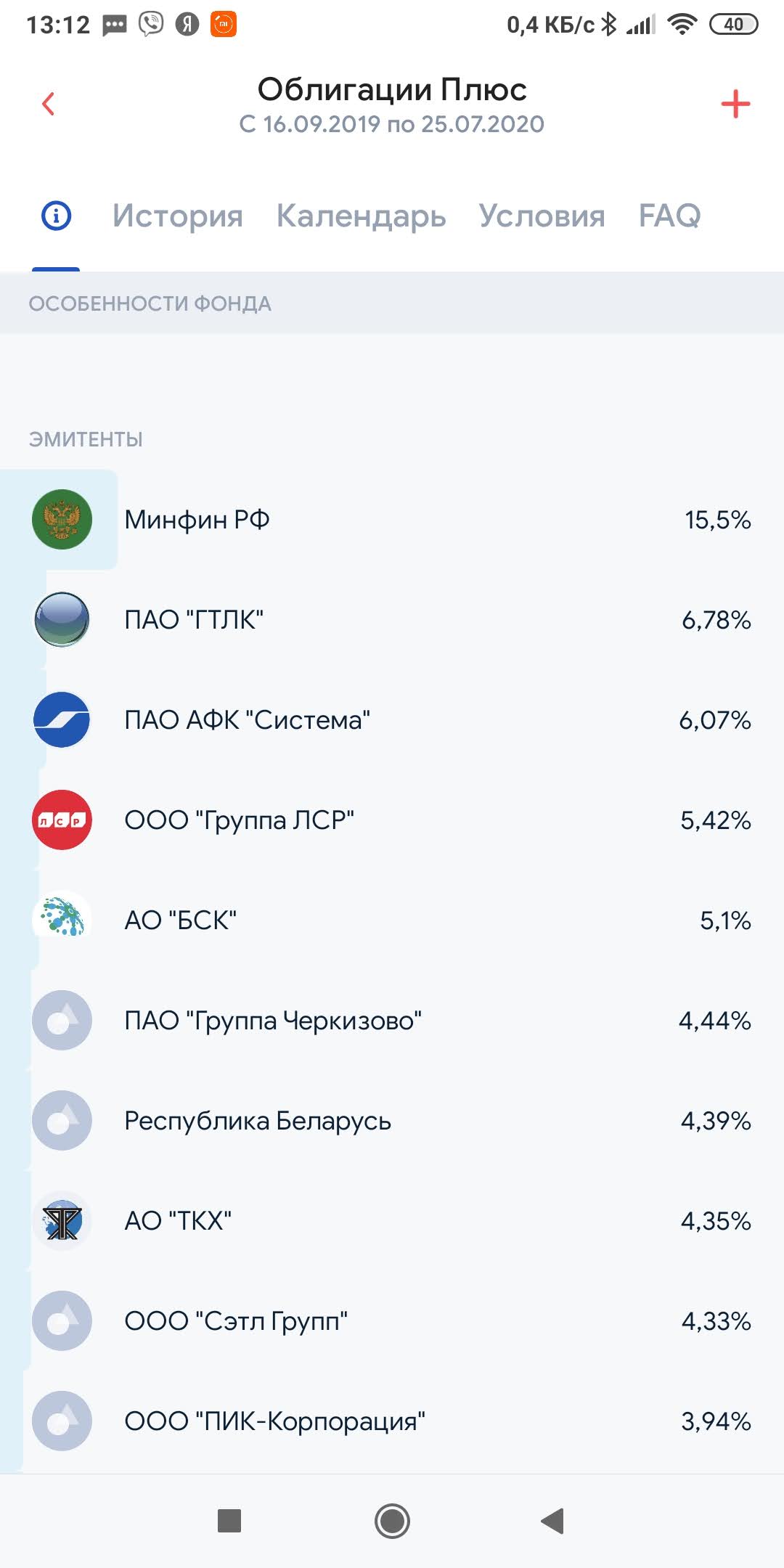Open ООО "Сэтл Групп" row

pos(392,1321)
